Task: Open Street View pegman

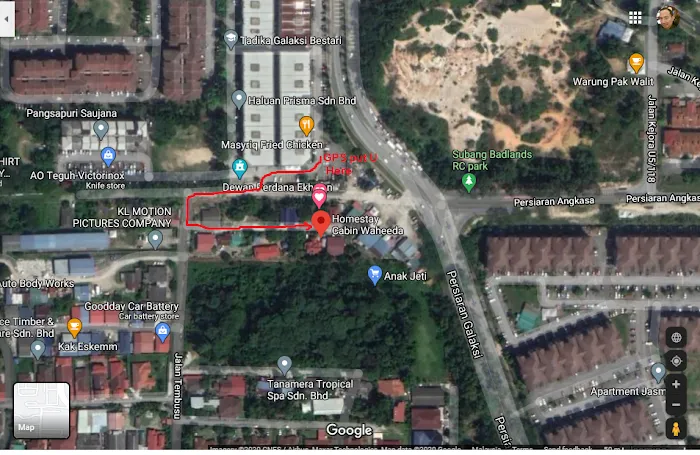Action: point(677,429)
